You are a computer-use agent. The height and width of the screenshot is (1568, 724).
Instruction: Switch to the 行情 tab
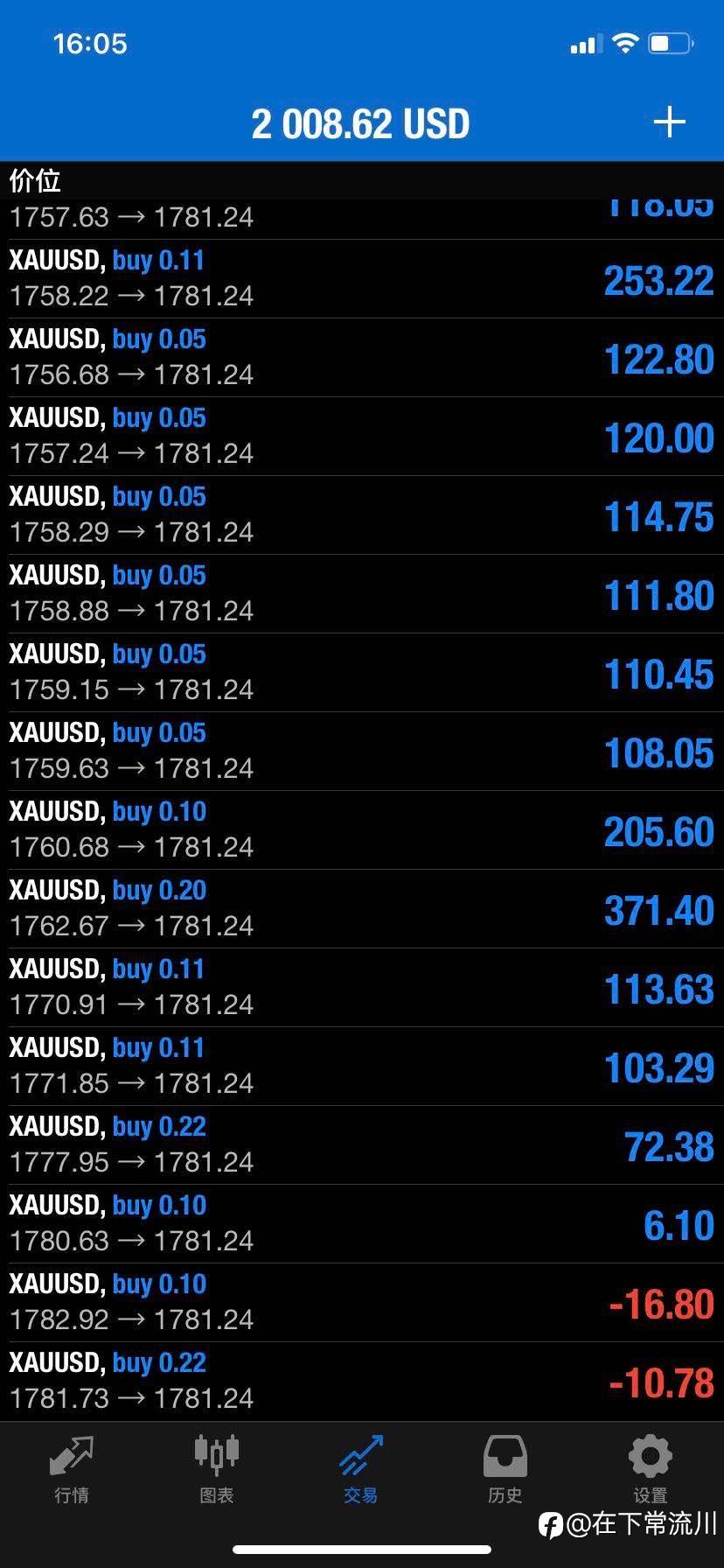pyautogui.click(x=72, y=1470)
